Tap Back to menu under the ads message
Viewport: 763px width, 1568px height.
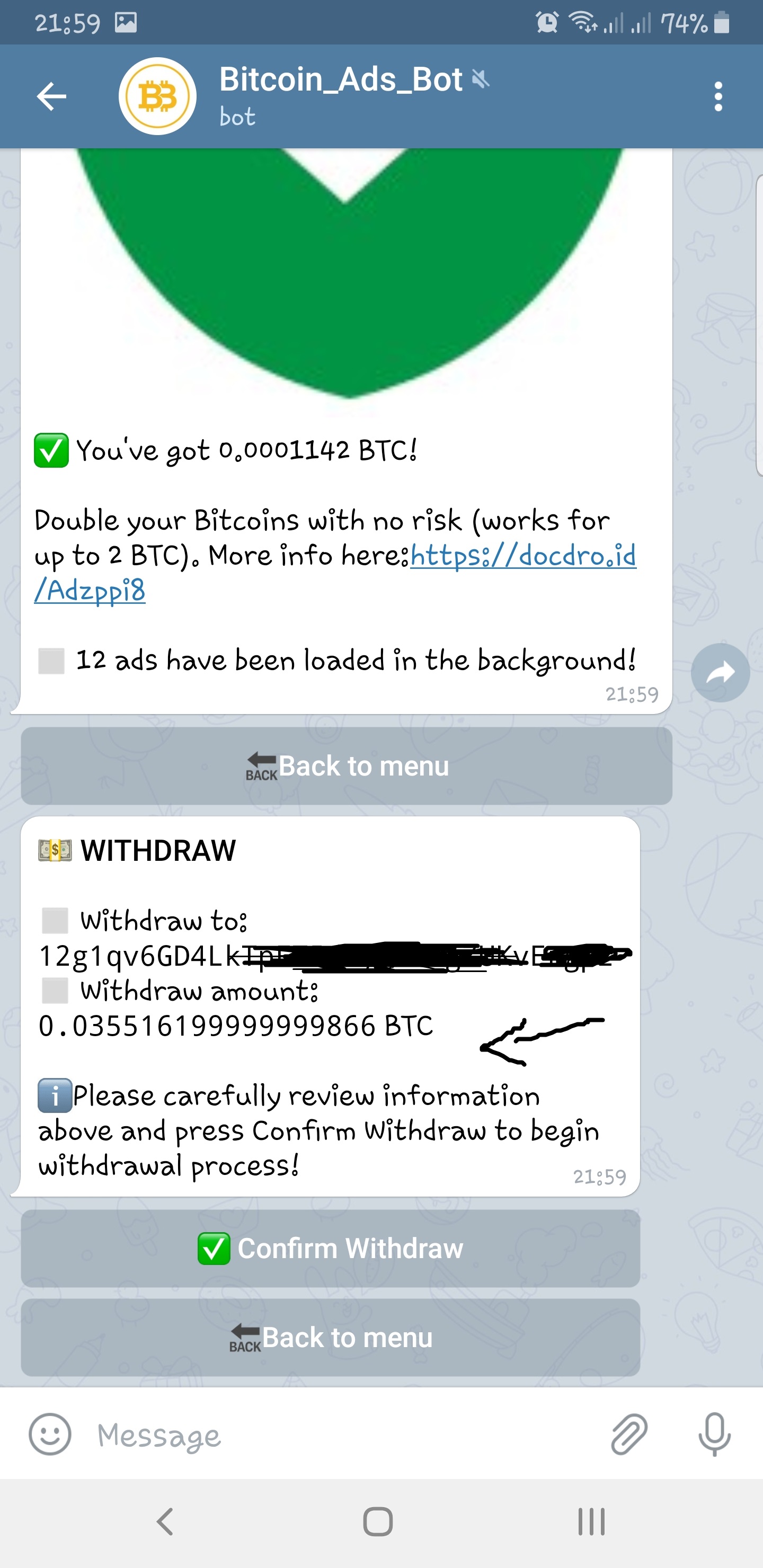pyautogui.click(x=347, y=766)
